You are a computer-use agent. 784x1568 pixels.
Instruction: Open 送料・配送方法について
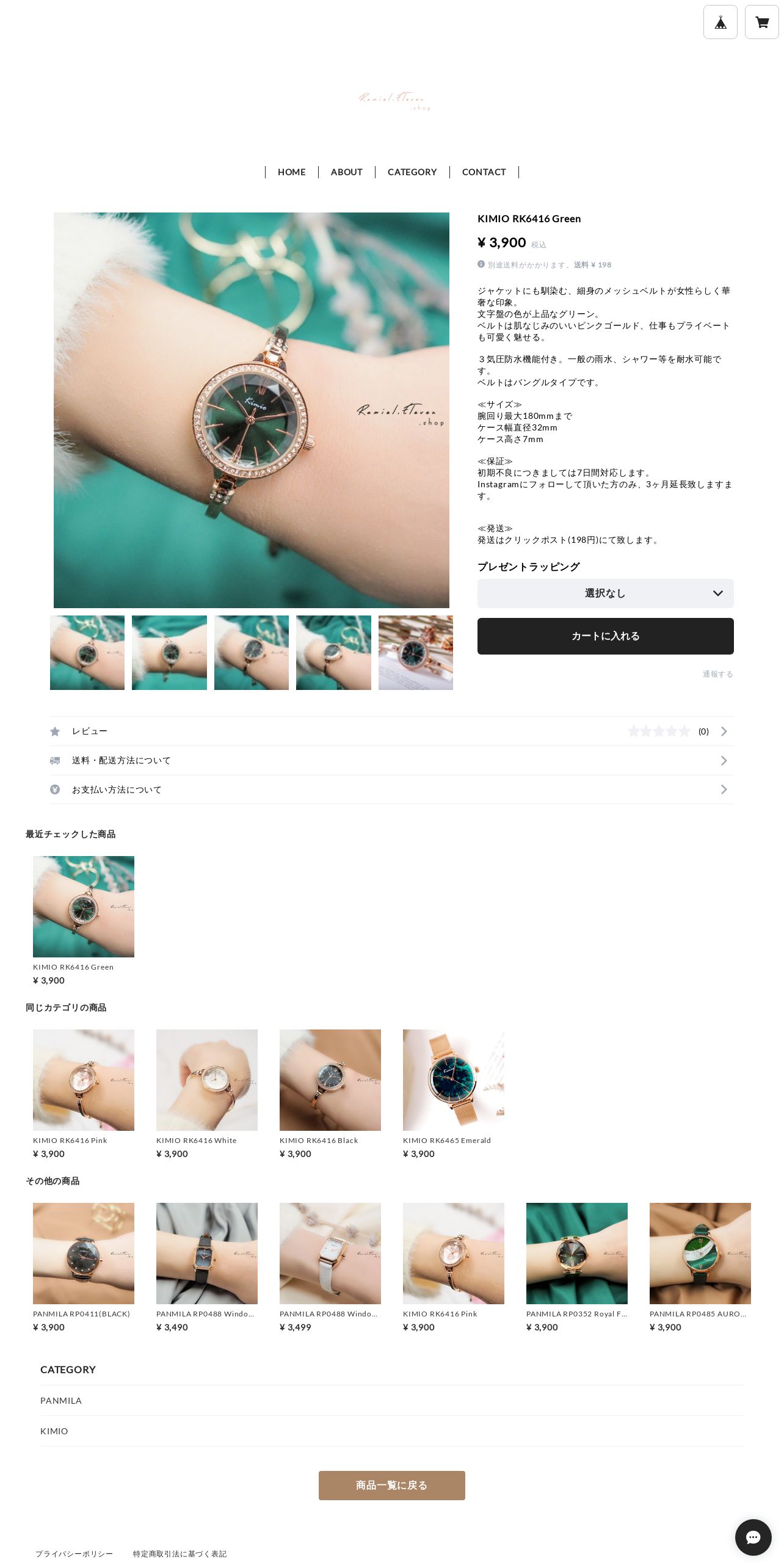coord(391,761)
